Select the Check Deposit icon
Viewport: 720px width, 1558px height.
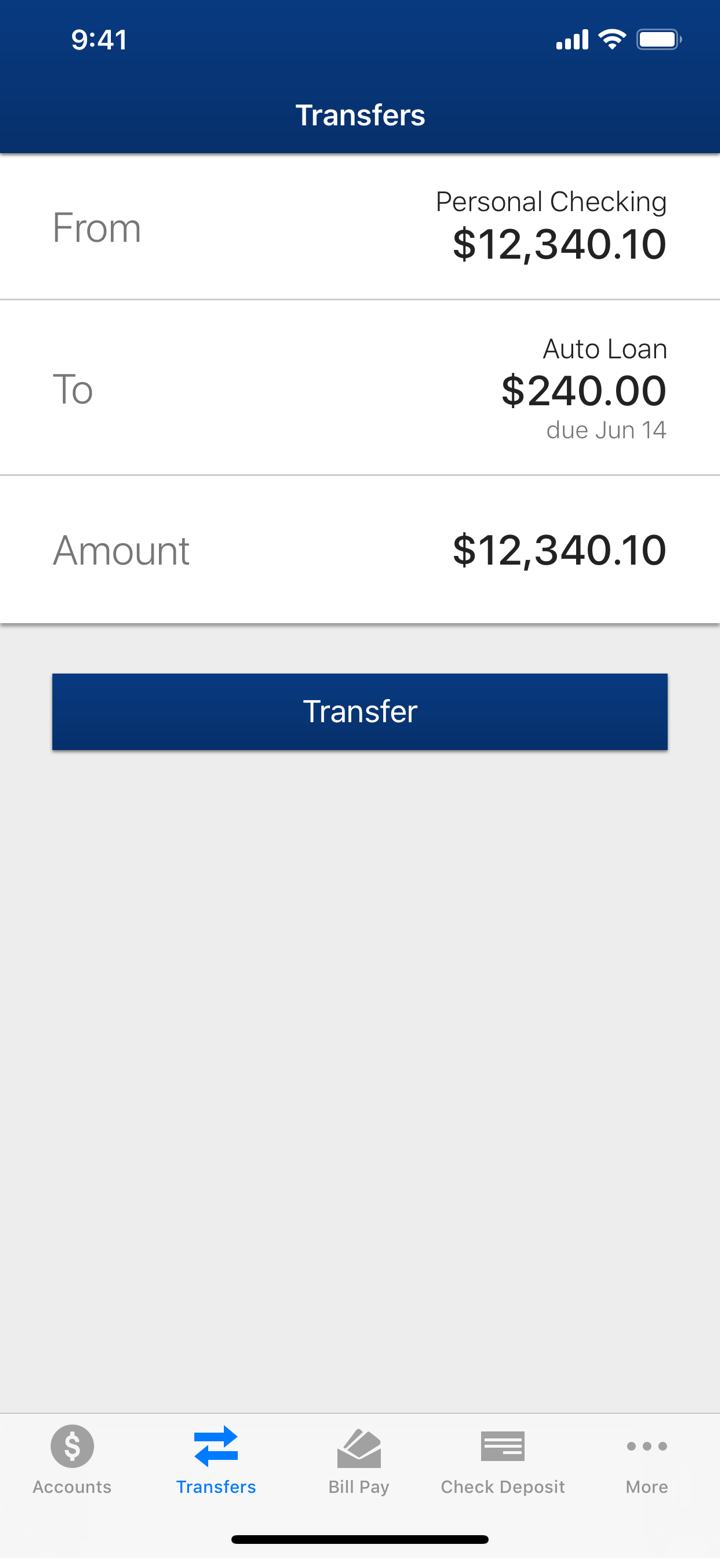coord(502,1445)
